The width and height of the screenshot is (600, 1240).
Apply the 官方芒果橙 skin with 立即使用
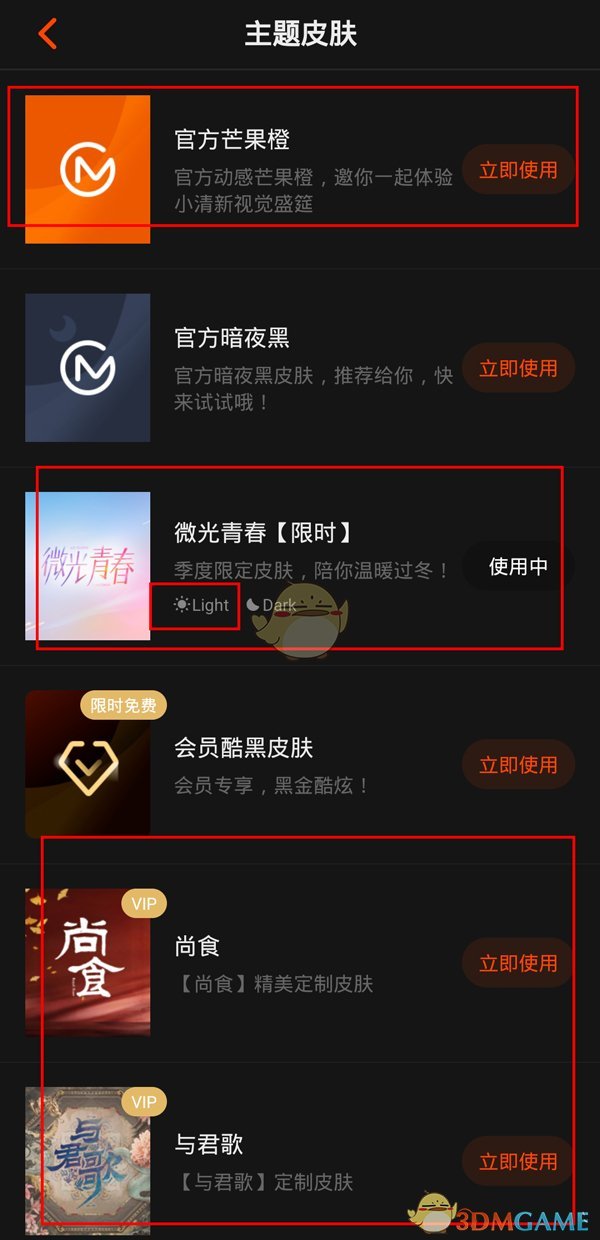pos(518,170)
